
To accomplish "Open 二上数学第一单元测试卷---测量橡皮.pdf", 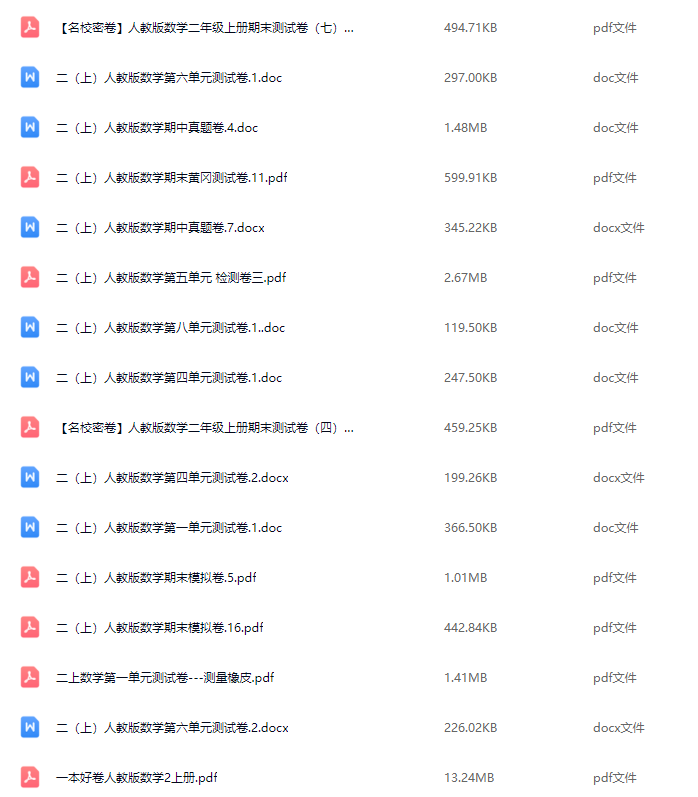I will pyautogui.click(x=165, y=678).
